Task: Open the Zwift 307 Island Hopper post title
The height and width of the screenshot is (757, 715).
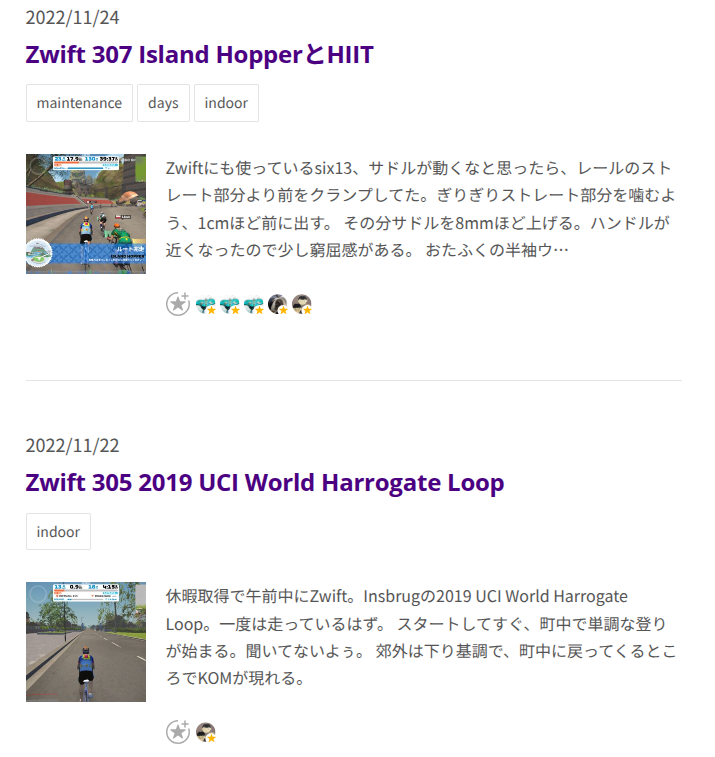Action: pos(199,54)
